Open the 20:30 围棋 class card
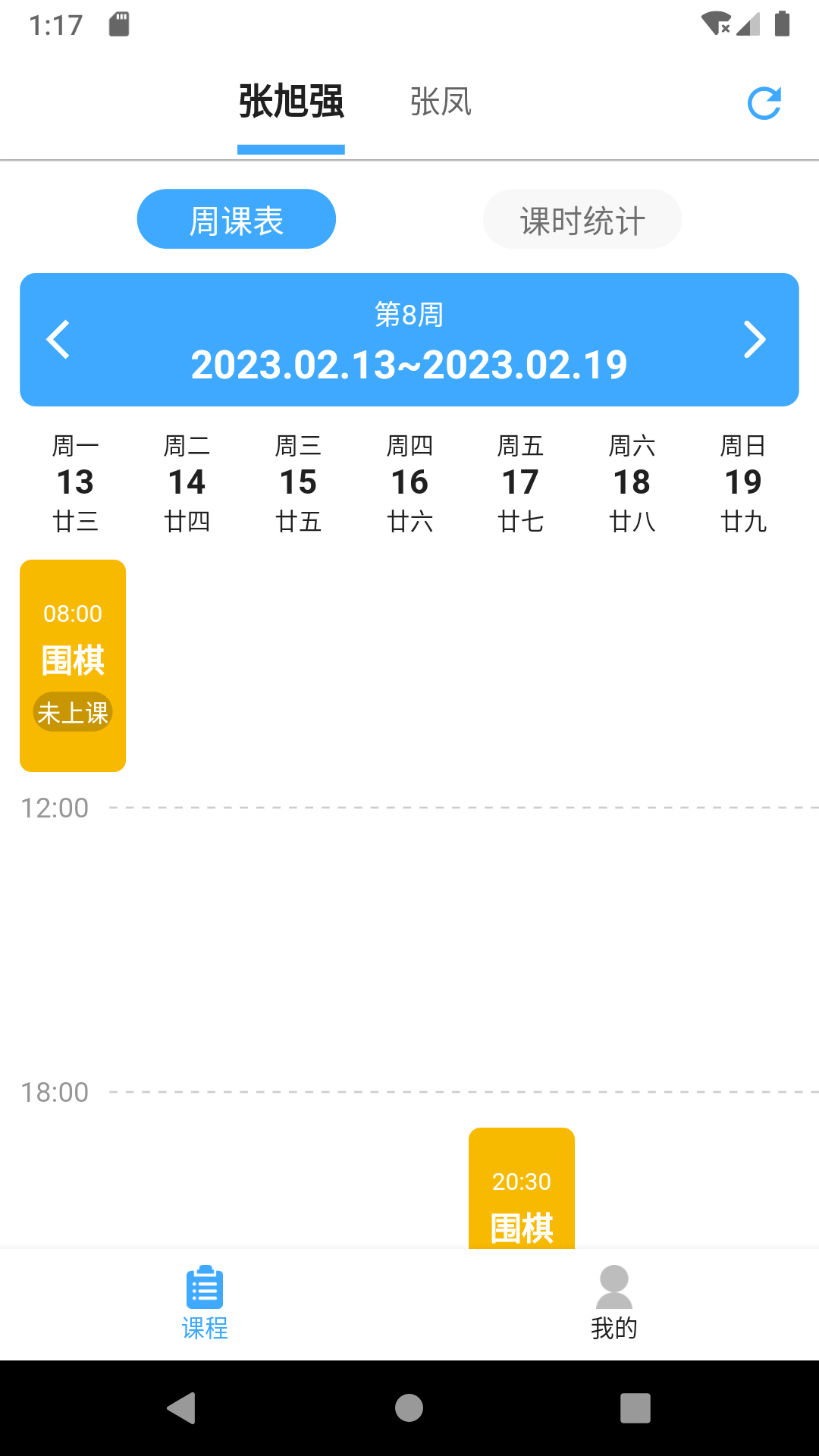 click(522, 1191)
